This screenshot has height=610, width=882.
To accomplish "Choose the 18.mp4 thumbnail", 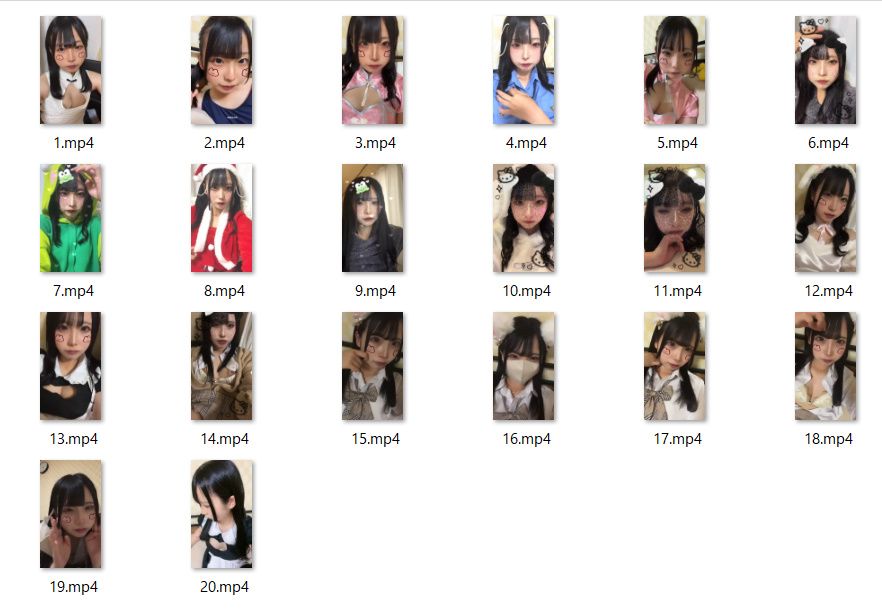I will click(x=826, y=366).
